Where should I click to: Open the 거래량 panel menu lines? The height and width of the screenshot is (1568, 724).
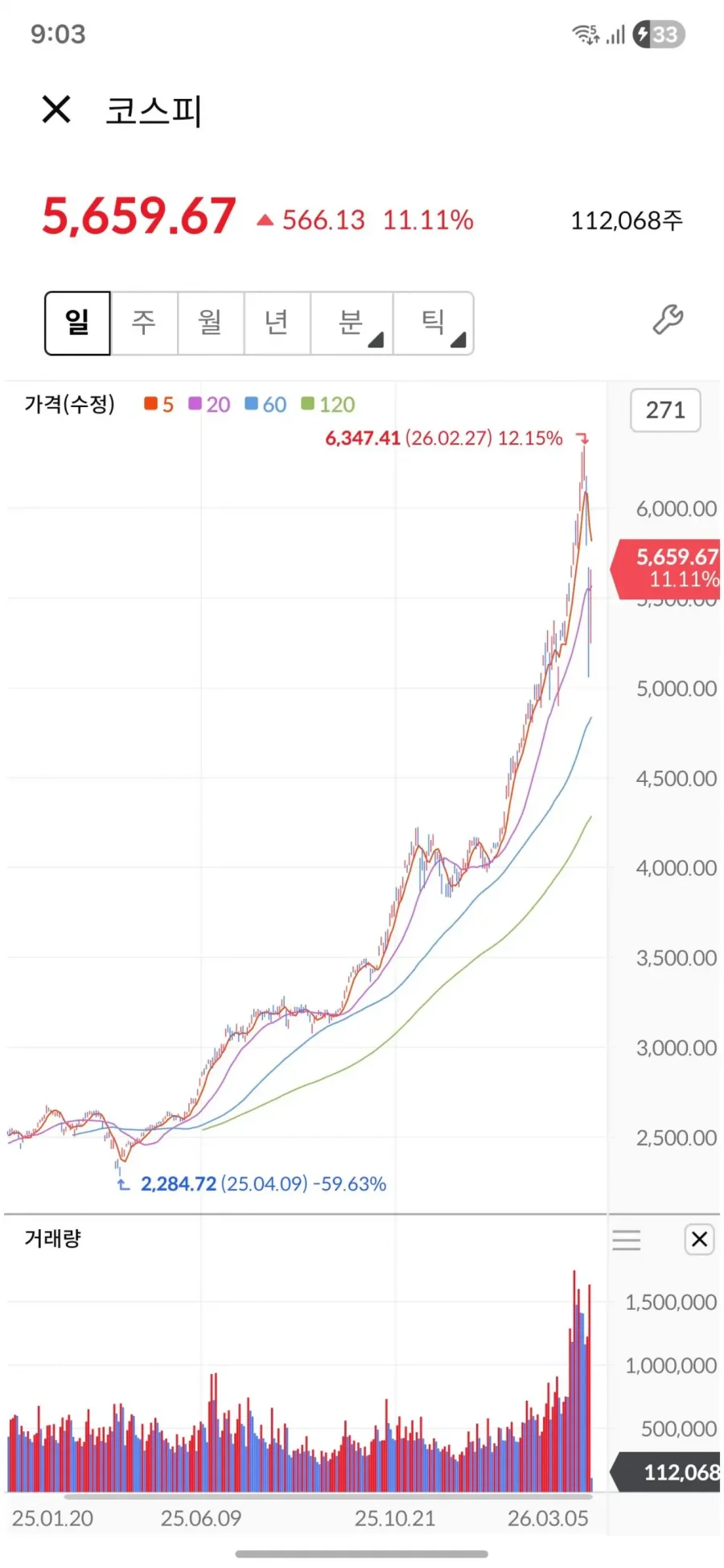627,1240
